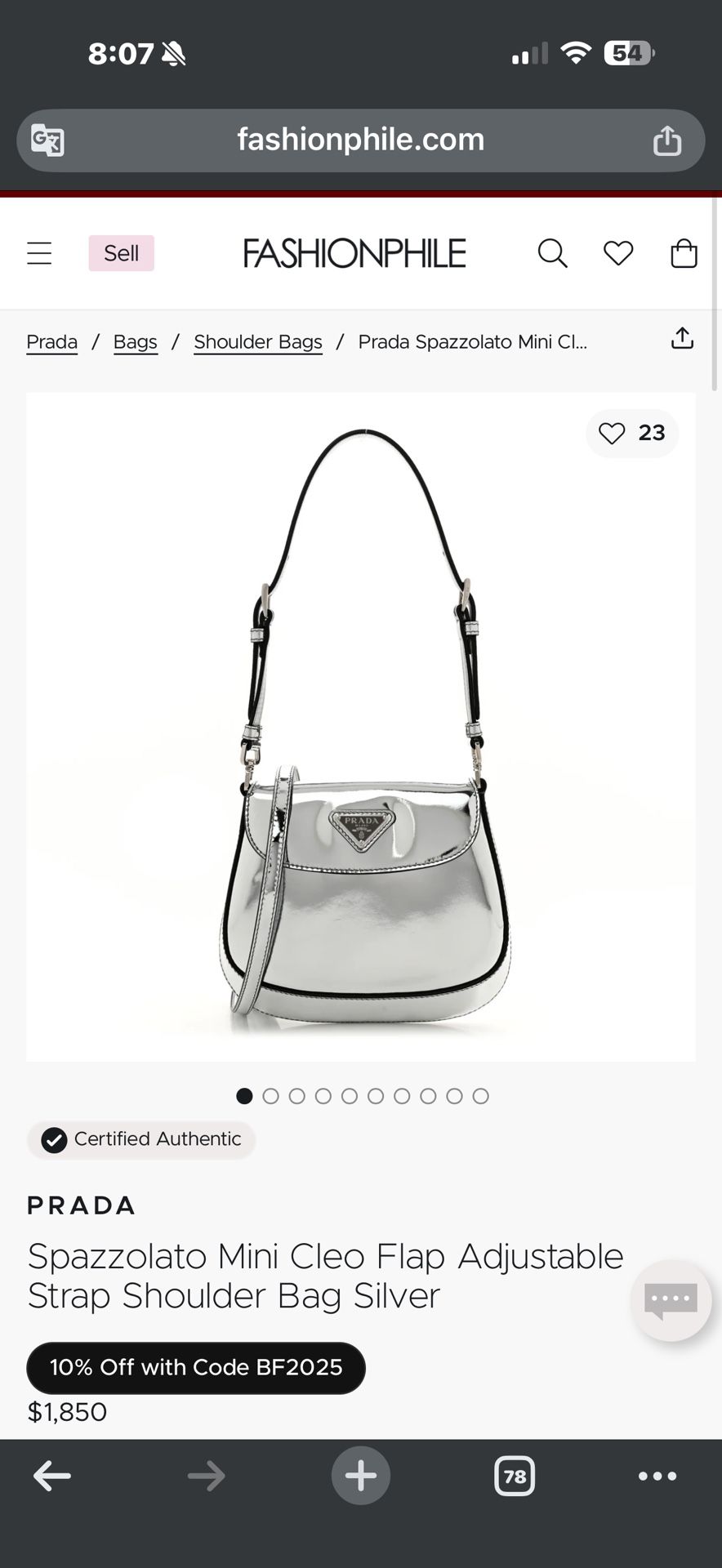Tap the fashionphile.com address bar
The image size is (722, 1568).
[360, 140]
